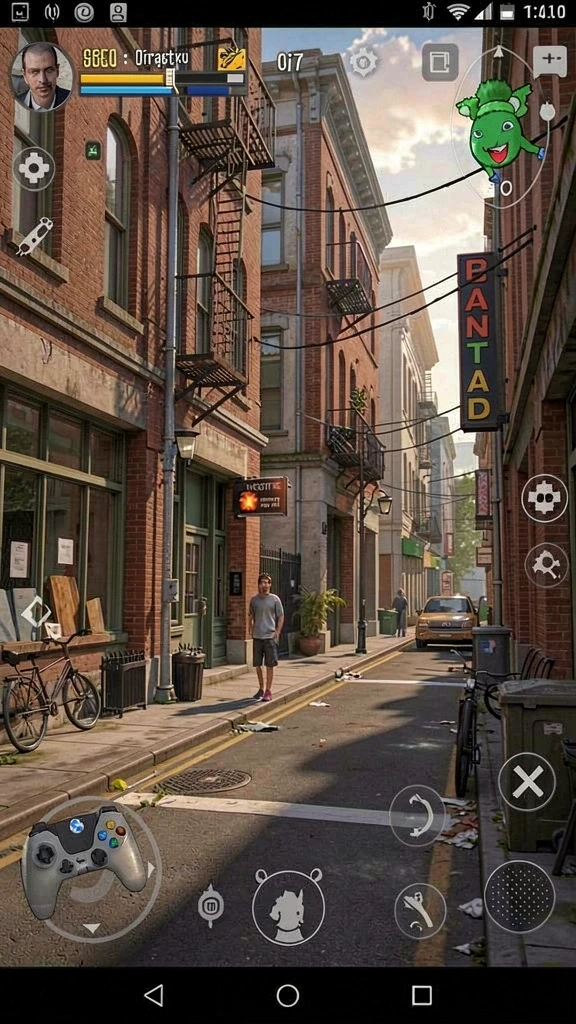Viewport: 576px width, 1024px height.
Task: Tap the cross-shaped gear button on the right
Action: click(x=545, y=498)
